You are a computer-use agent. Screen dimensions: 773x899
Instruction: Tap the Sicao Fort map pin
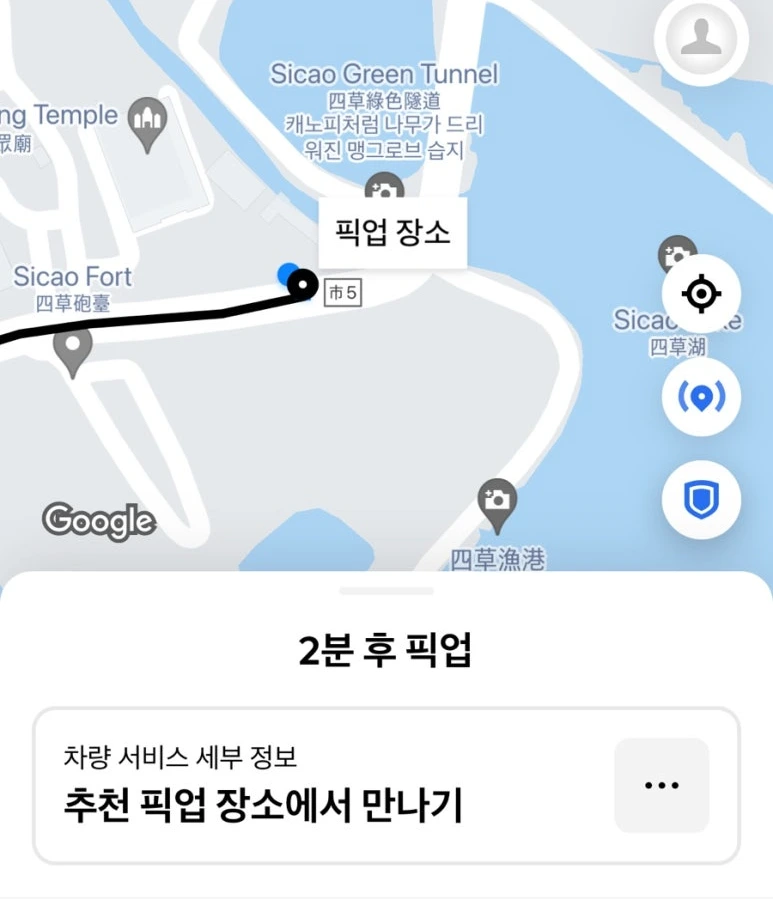click(x=72, y=350)
